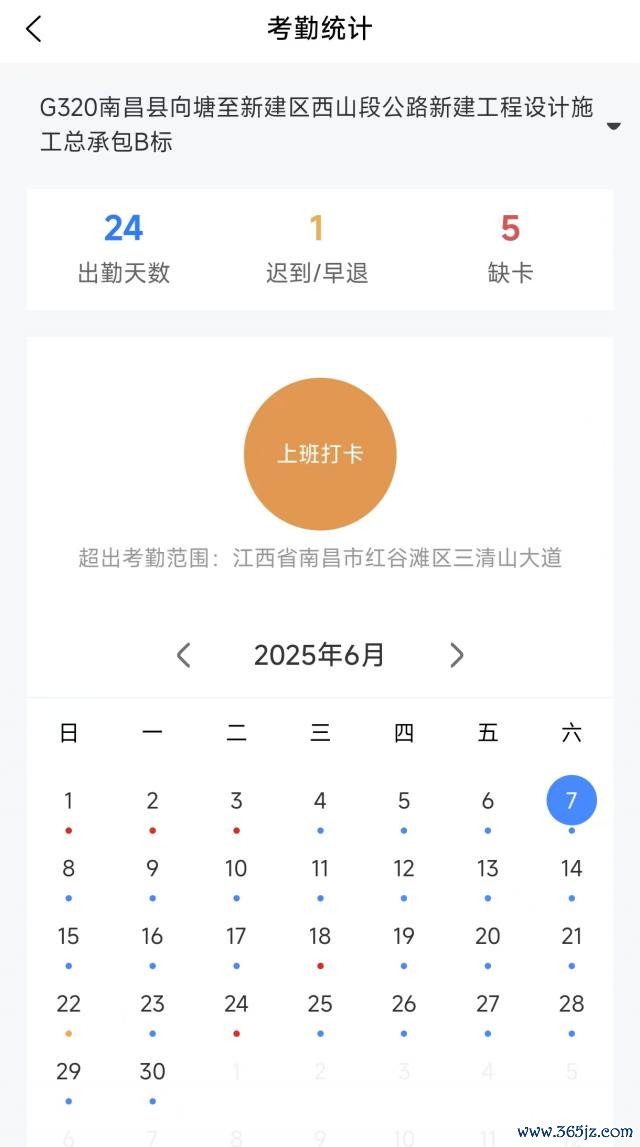
Task: Tap June 24 on the calendar
Action: (236, 1005)
